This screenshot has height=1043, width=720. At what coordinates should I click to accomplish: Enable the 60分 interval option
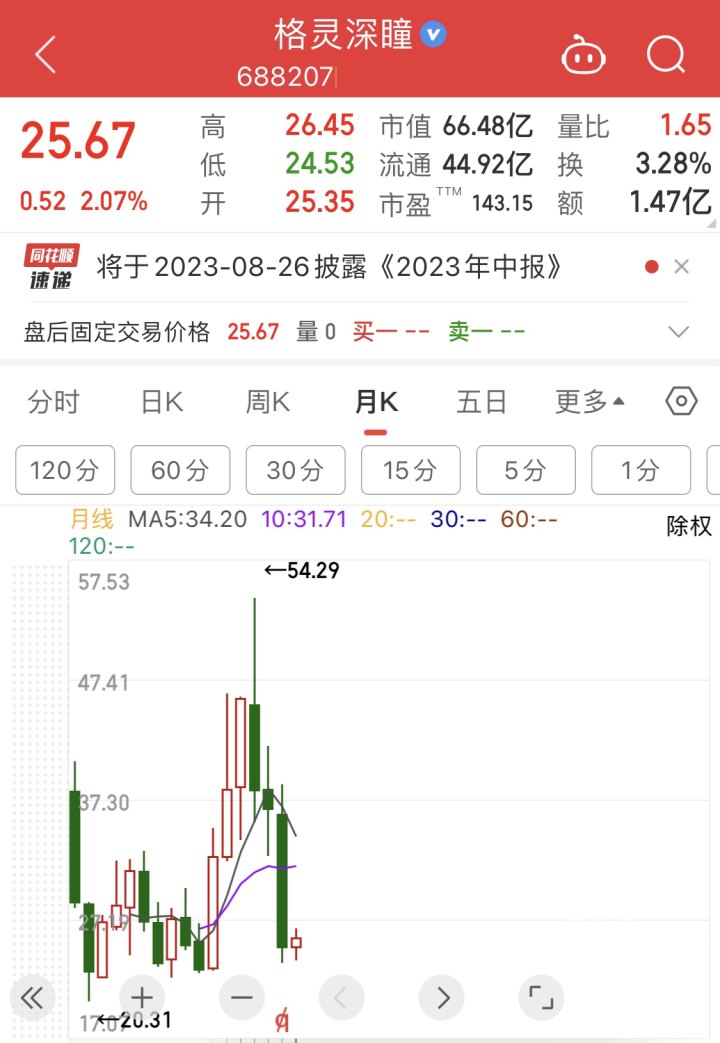tap(180, 469)
